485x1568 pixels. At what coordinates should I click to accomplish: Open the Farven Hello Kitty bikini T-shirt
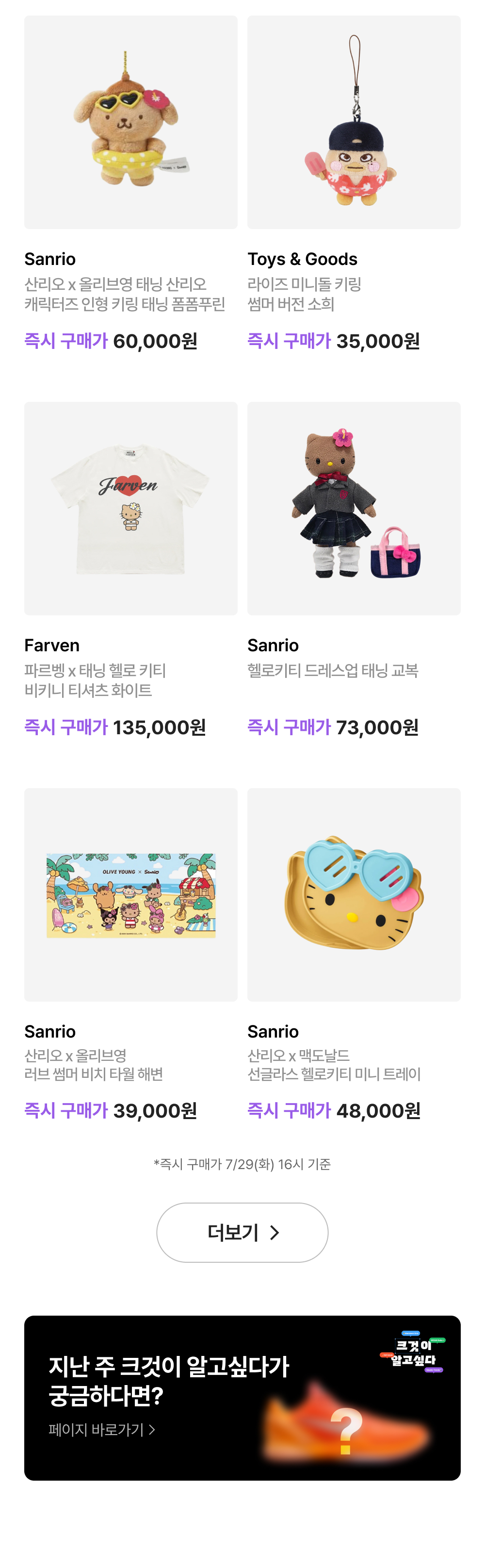tap(130, 508)
